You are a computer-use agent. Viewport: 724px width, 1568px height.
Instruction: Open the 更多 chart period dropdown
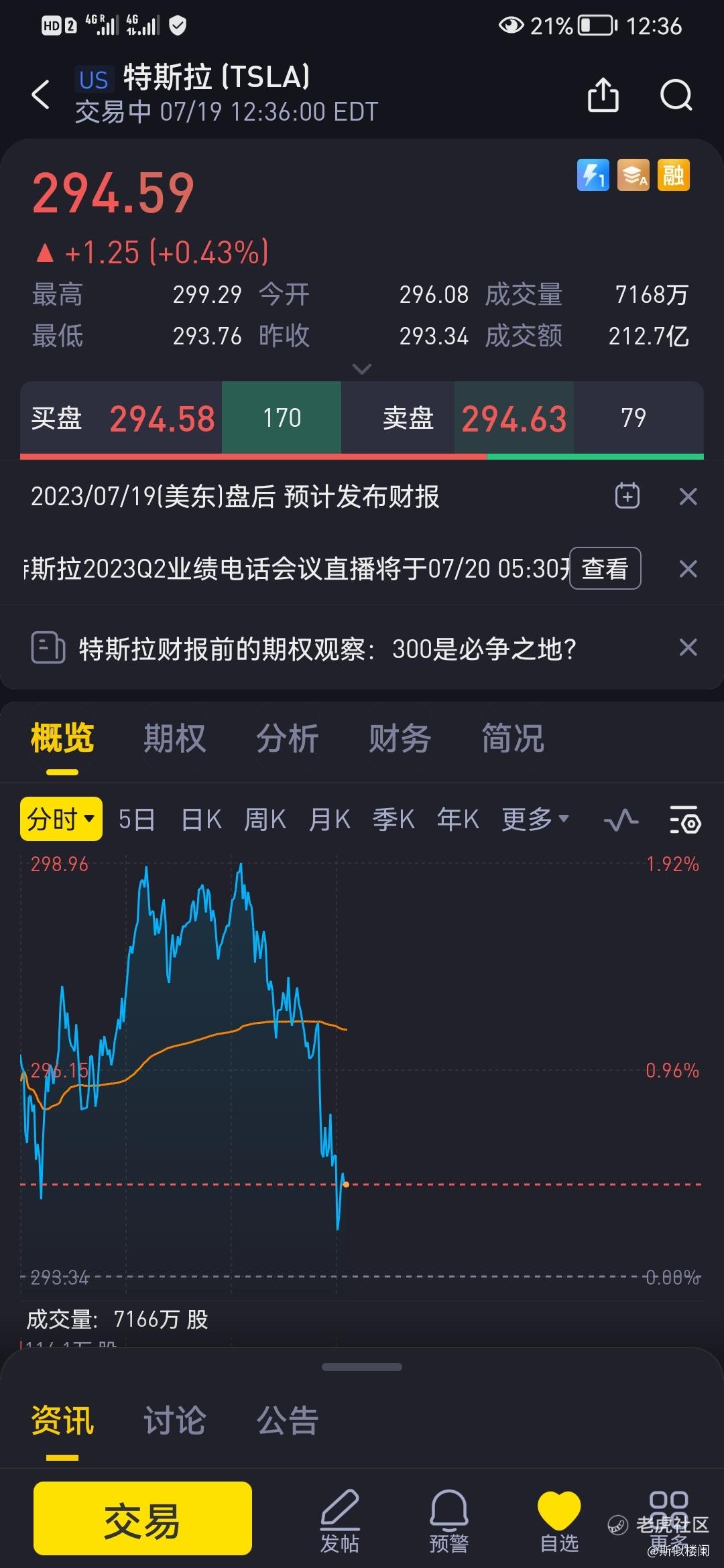click(535, 819)
